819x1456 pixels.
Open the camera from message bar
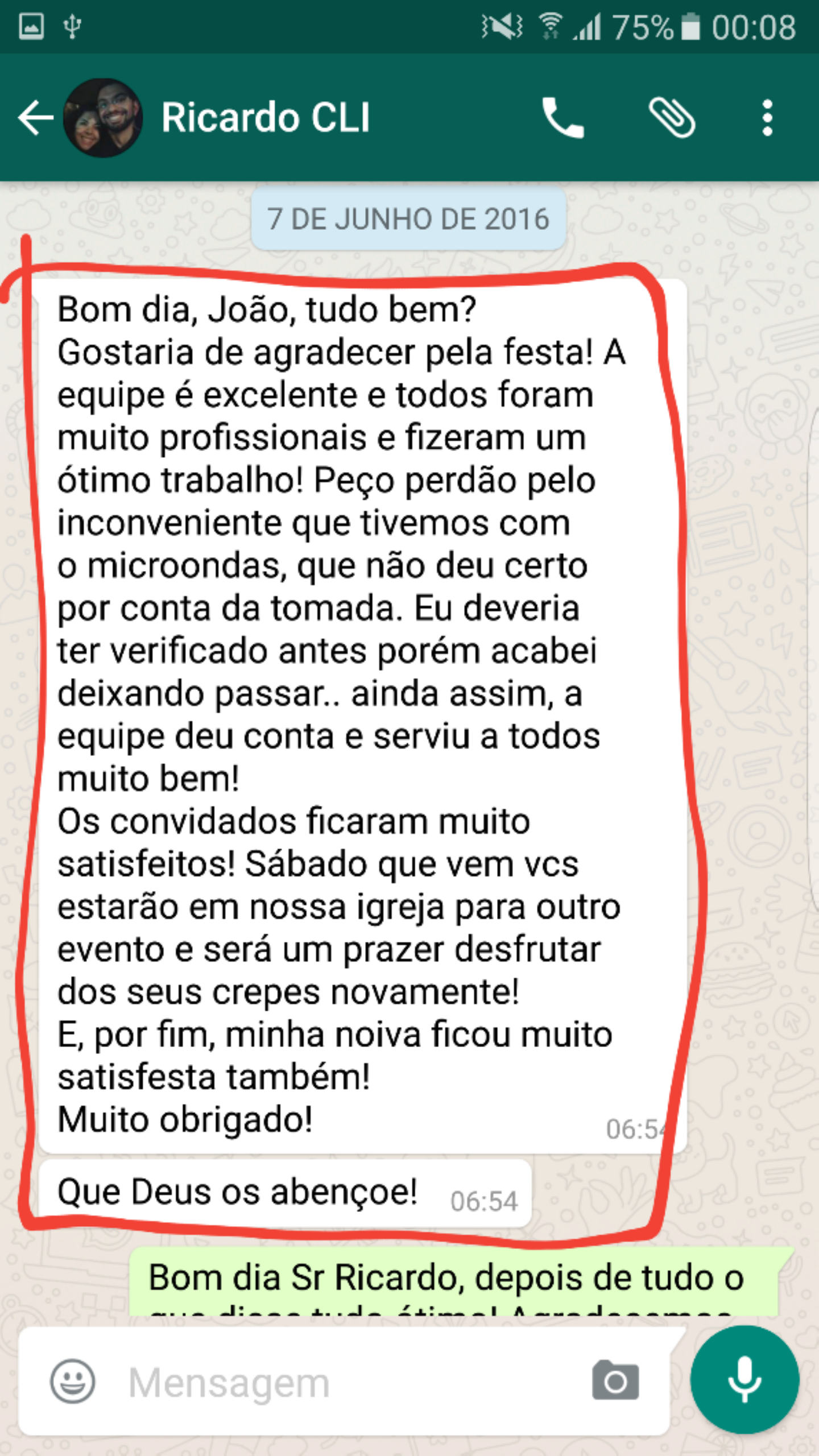pyautogui.click(x=615, y=1380)
